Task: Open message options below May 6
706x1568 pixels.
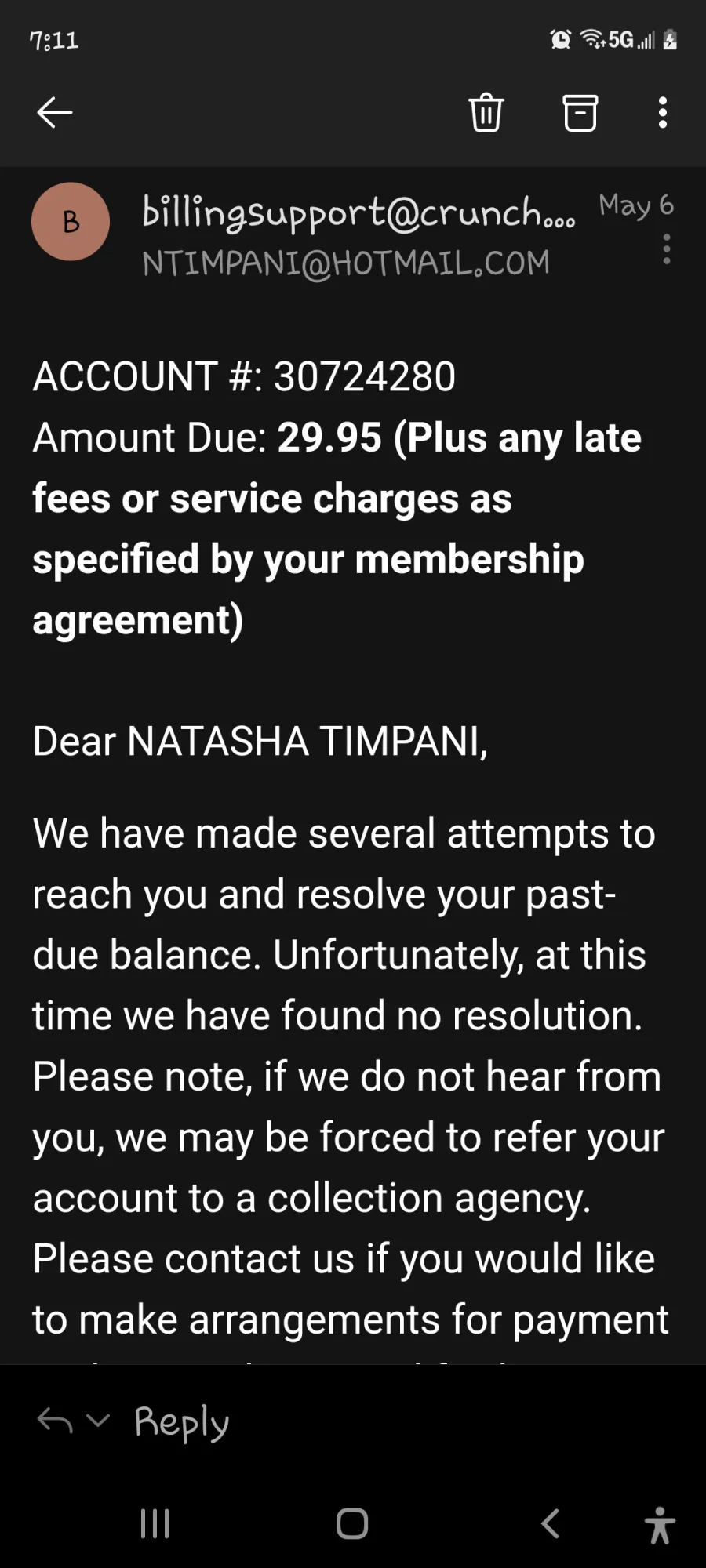Action: [666, 249]
